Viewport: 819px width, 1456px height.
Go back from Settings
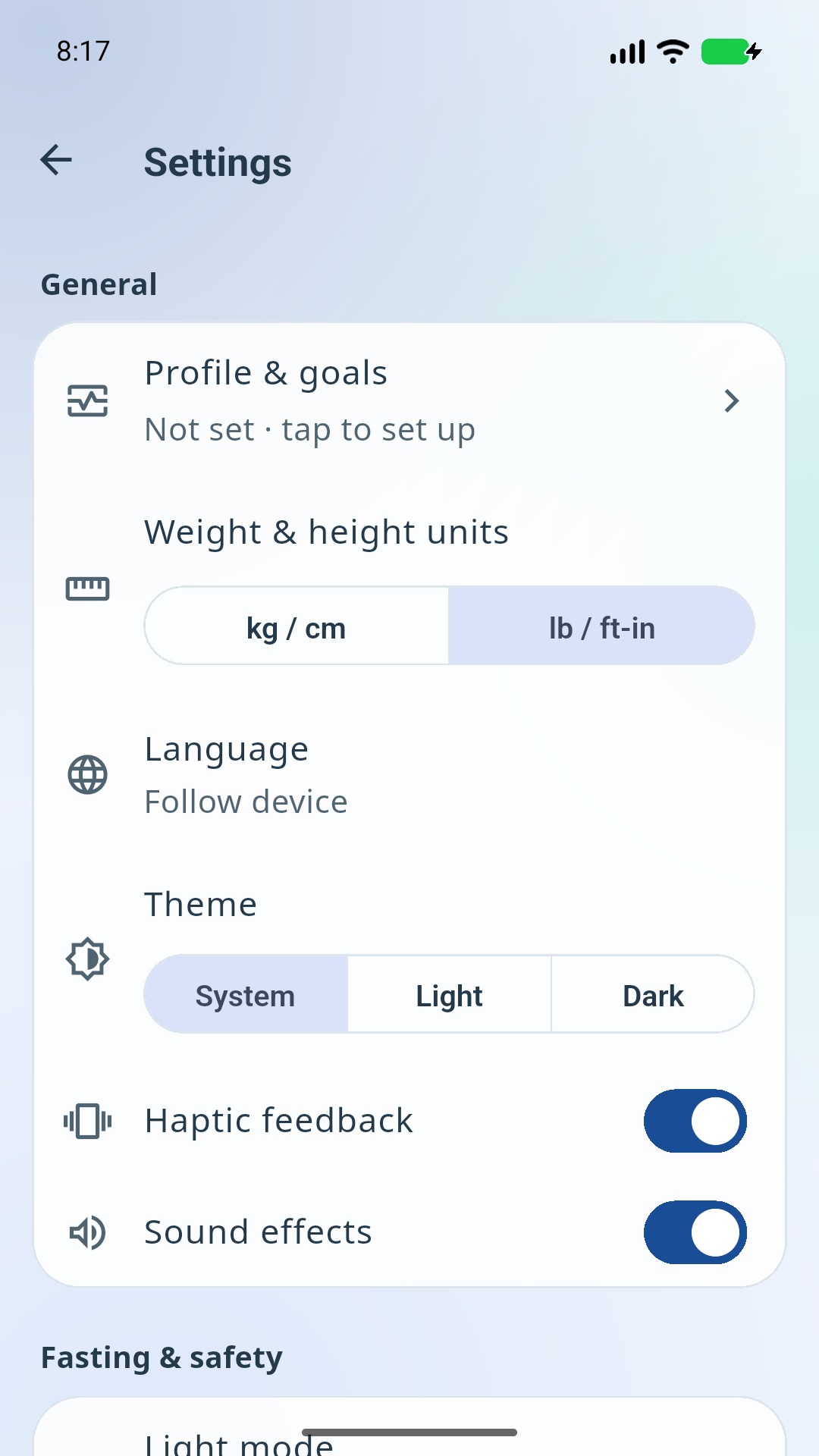point(56,160)
